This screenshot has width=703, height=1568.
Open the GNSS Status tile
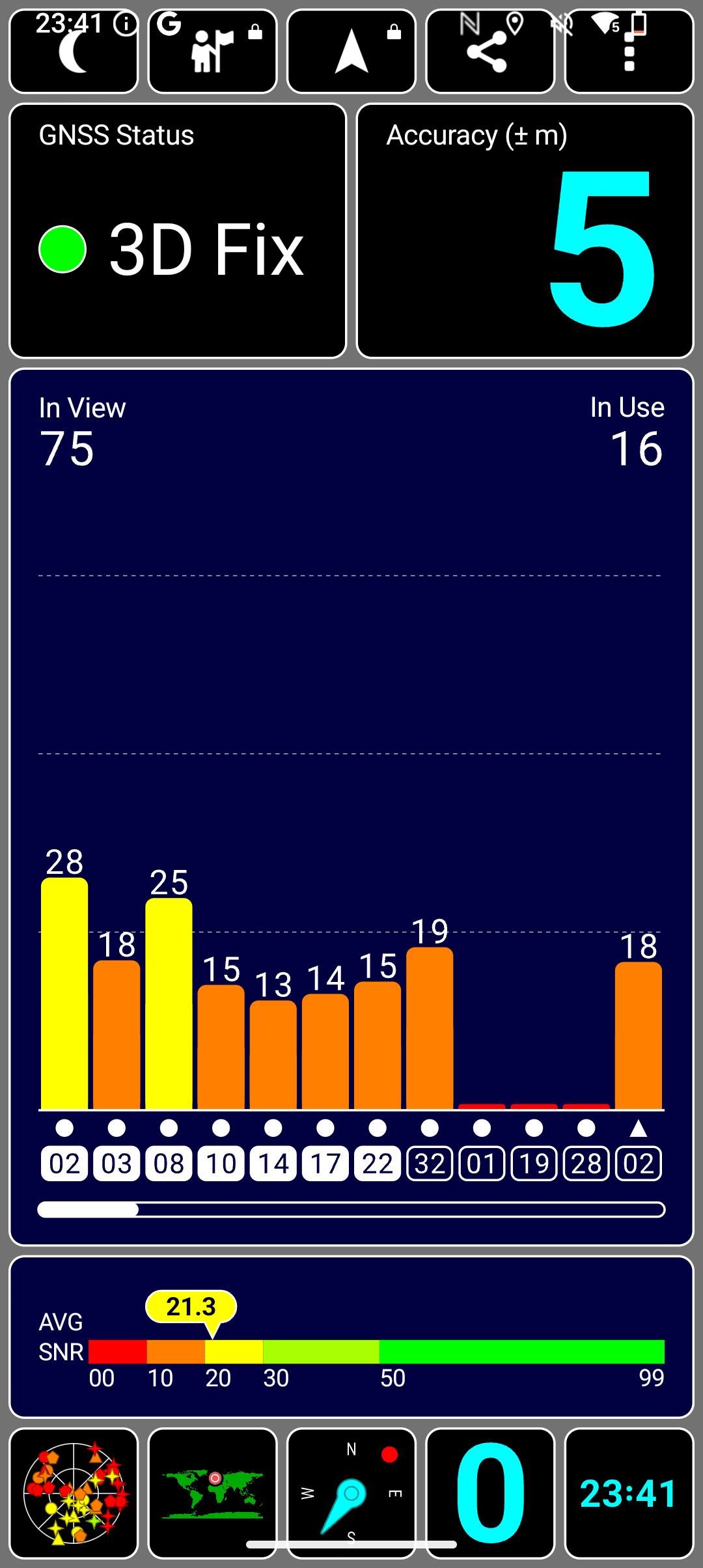pyautogui.click(x=177, y=231)
